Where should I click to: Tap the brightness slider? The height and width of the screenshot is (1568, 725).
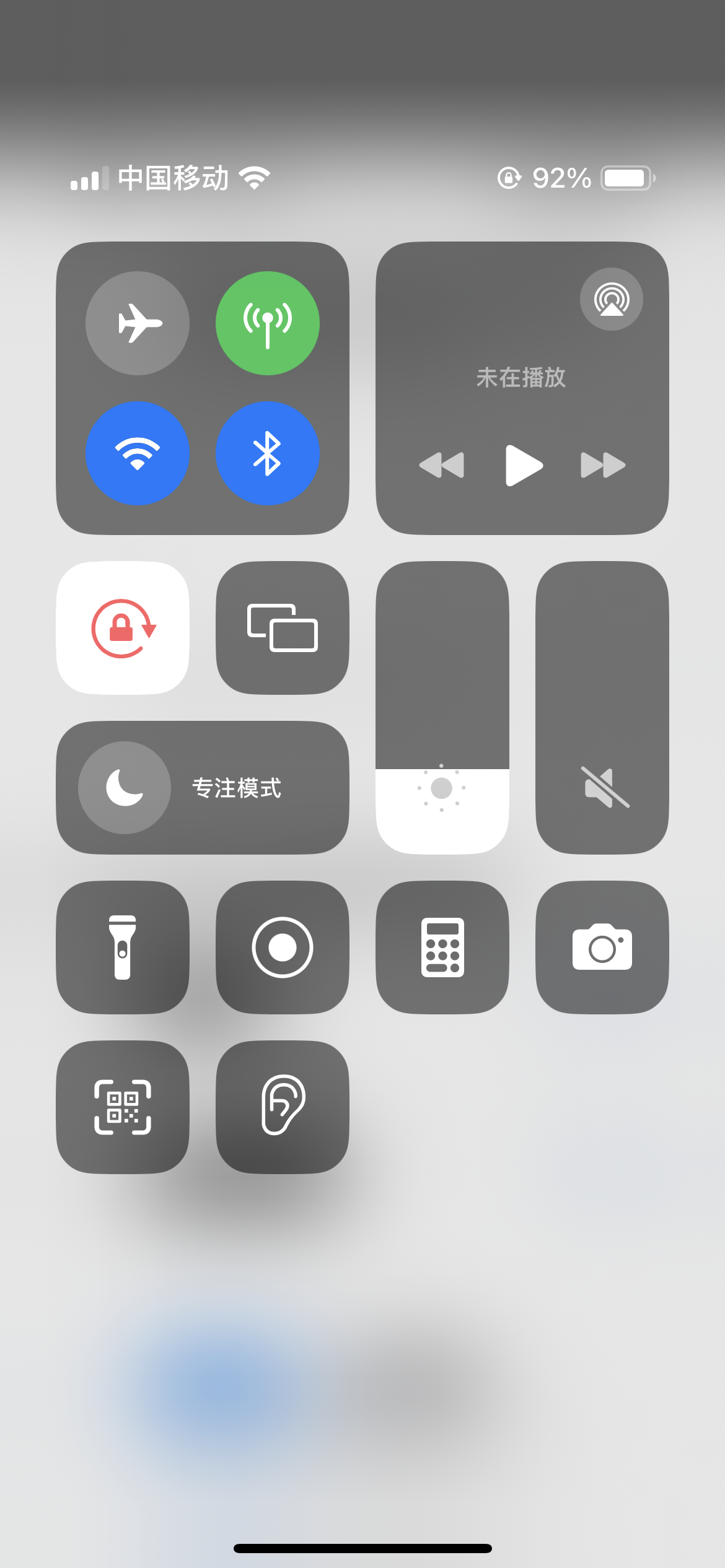[442, 707]
